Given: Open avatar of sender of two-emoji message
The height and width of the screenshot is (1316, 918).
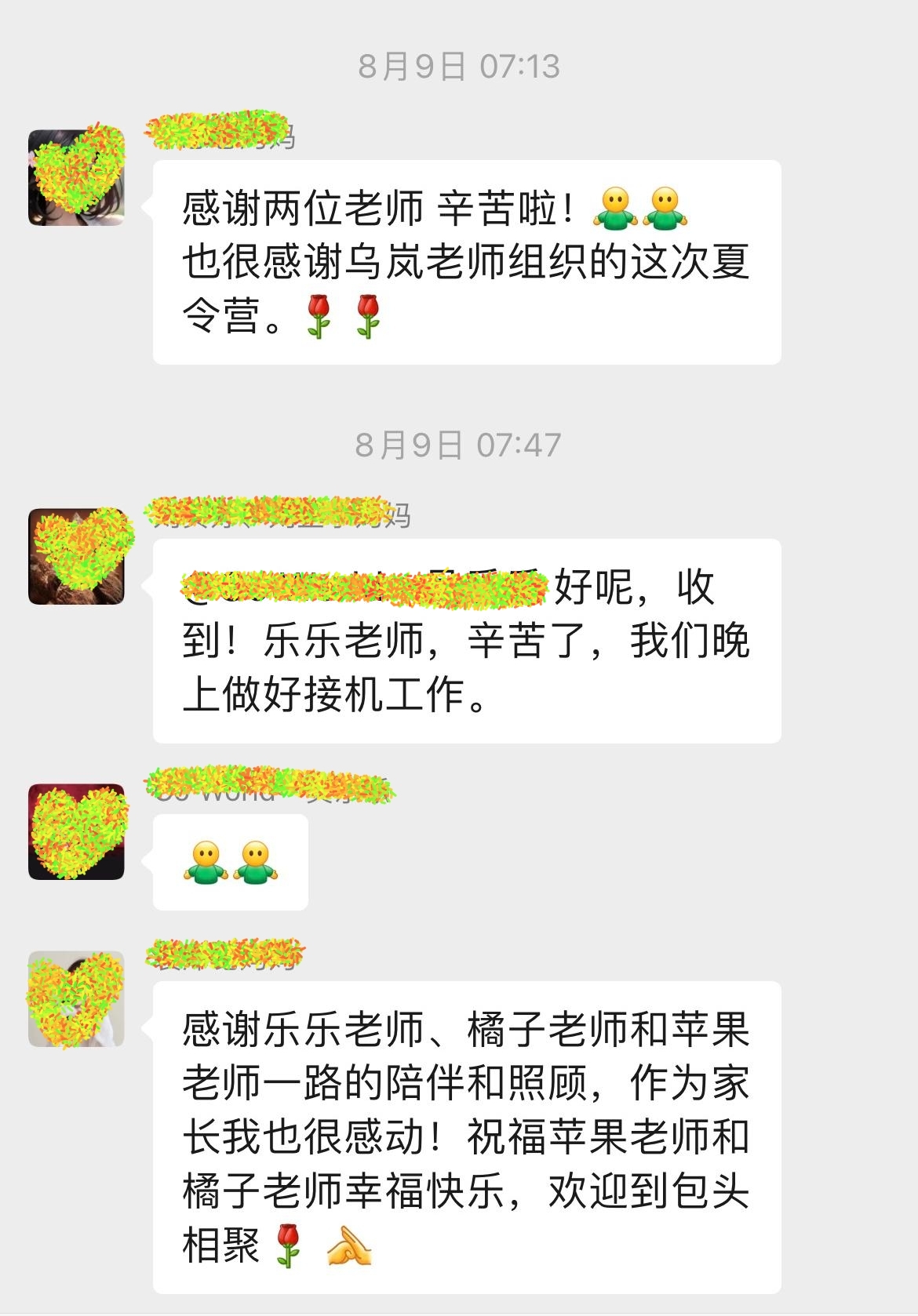Looking at the screenshot, I should (x=76, y=831).
